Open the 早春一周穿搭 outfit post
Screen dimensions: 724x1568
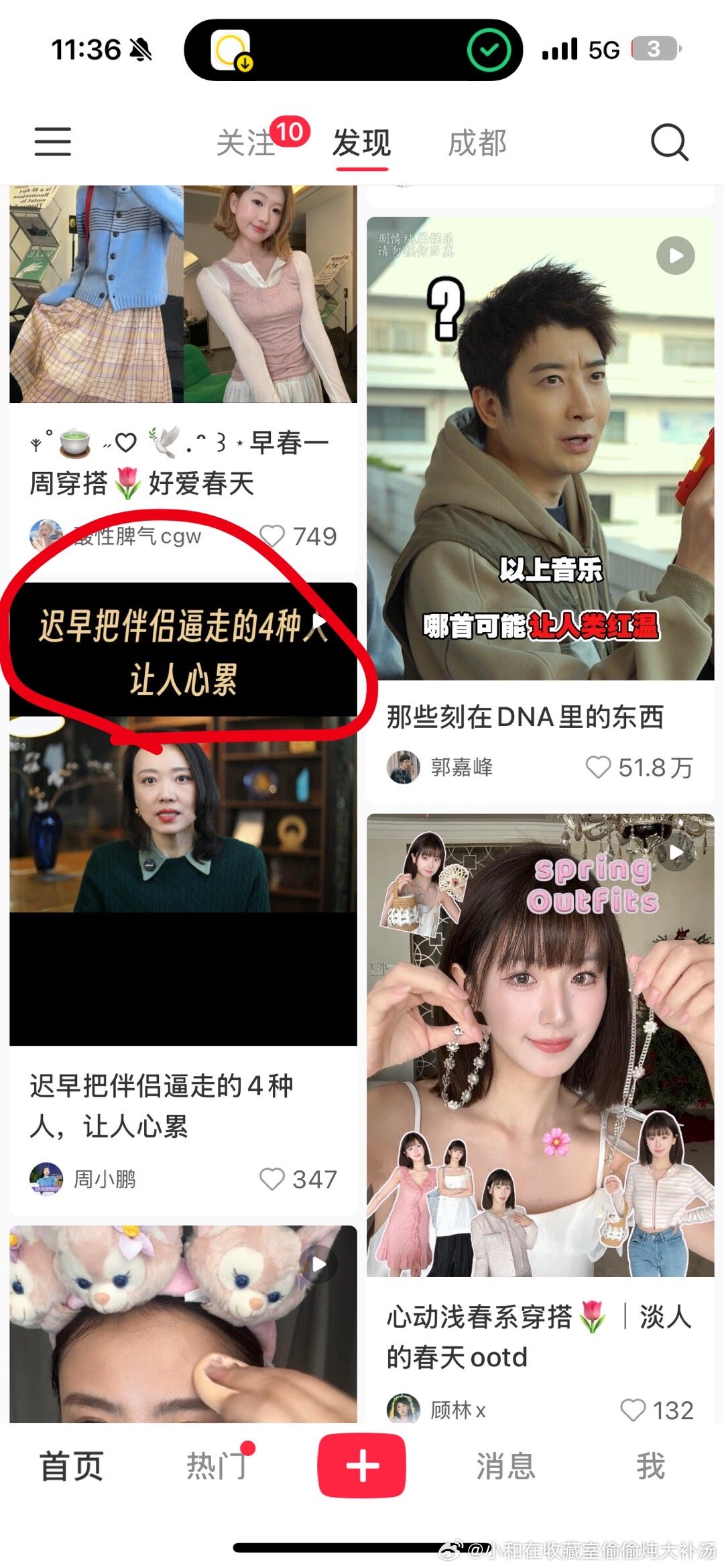(x=183, y=295)
